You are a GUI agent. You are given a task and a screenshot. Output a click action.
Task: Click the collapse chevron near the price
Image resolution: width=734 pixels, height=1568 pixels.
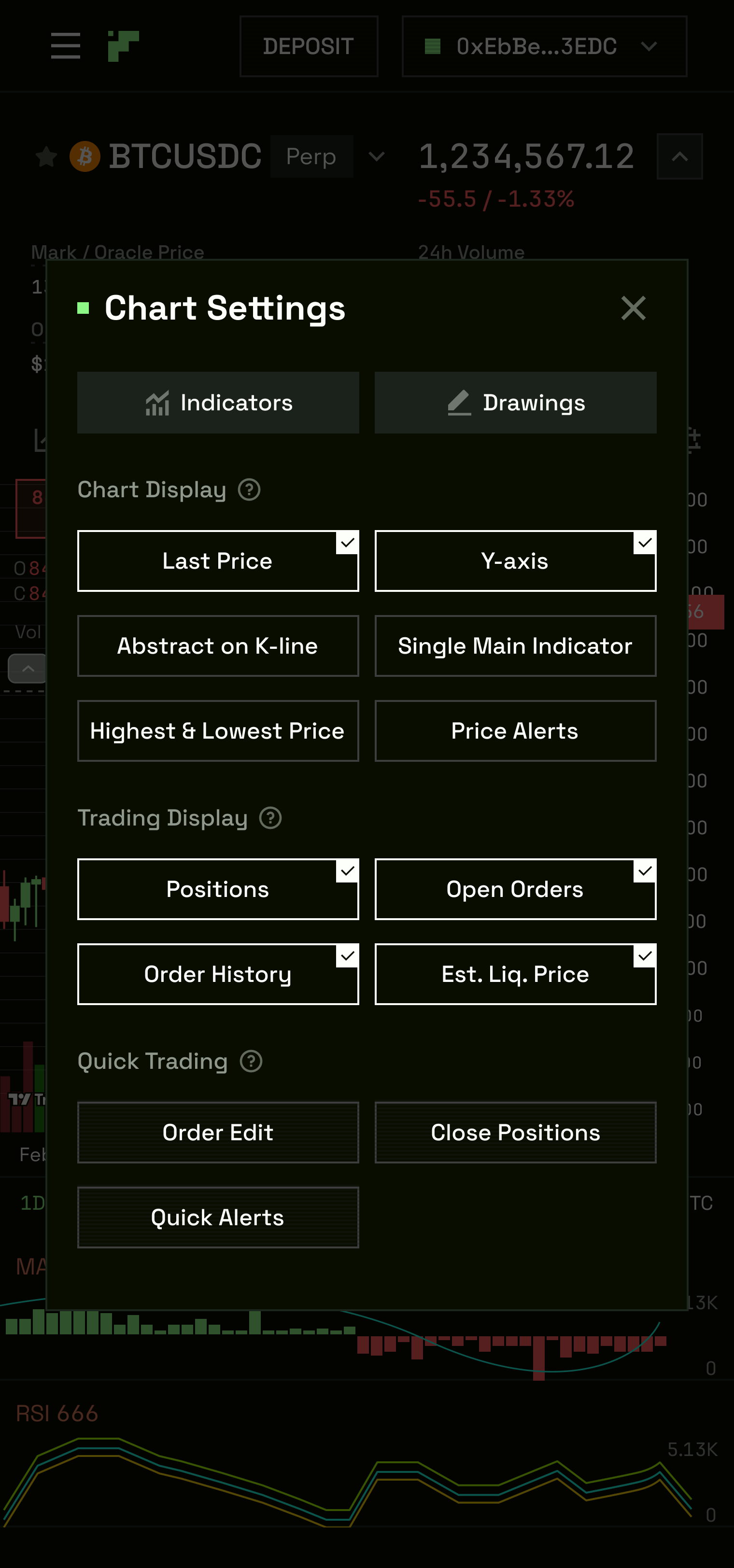coord(679,156)
